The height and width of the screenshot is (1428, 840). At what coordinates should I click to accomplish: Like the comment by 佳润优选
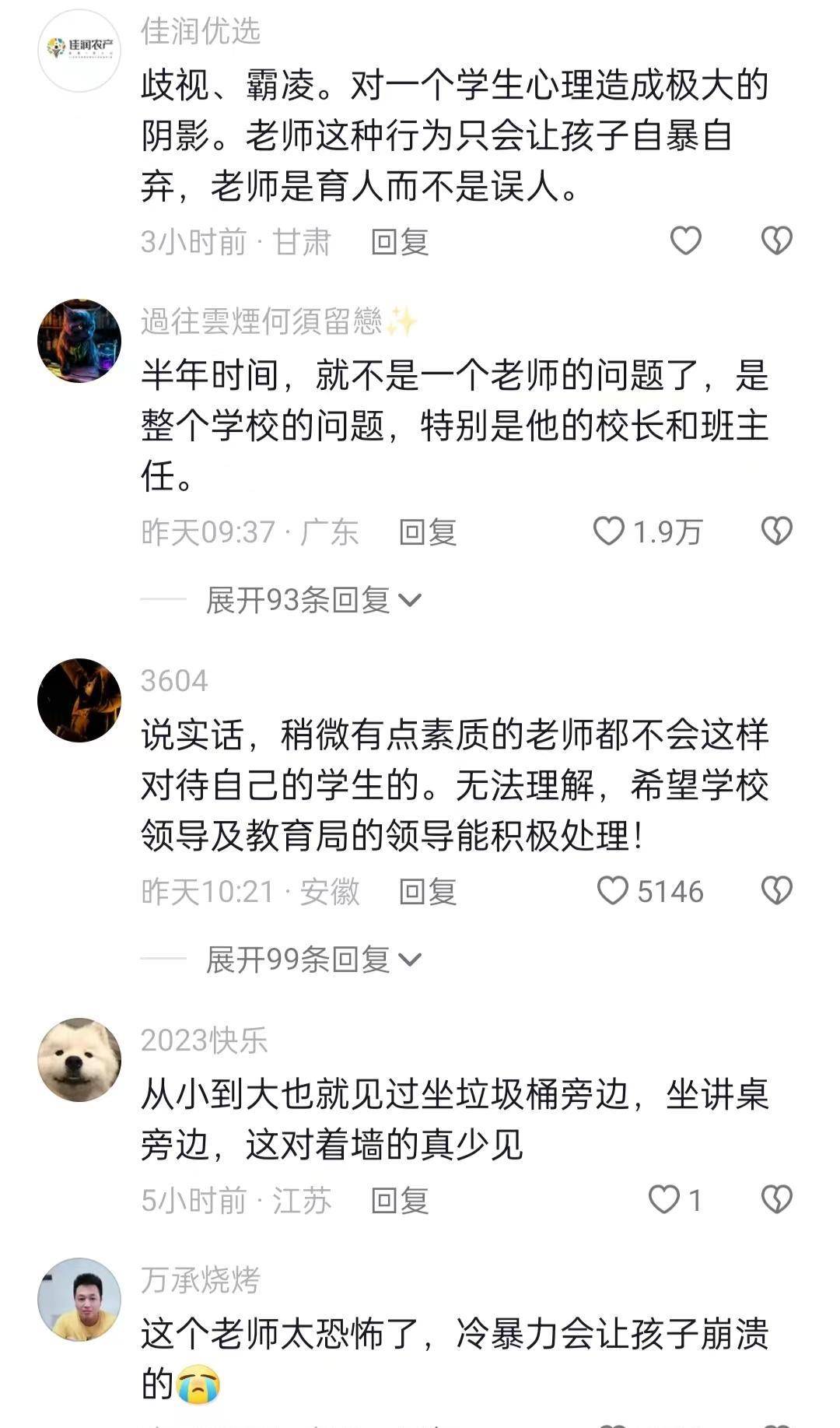pyautogui.click(x=685, y=240)
